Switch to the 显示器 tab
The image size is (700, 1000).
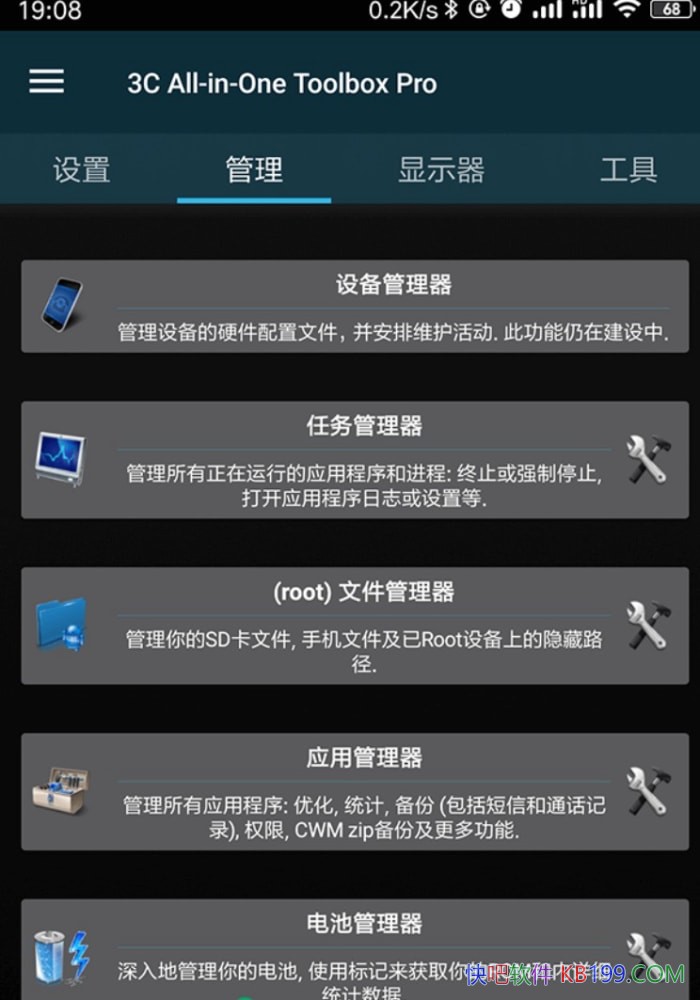pyautogui.click(x=441, y=170)
